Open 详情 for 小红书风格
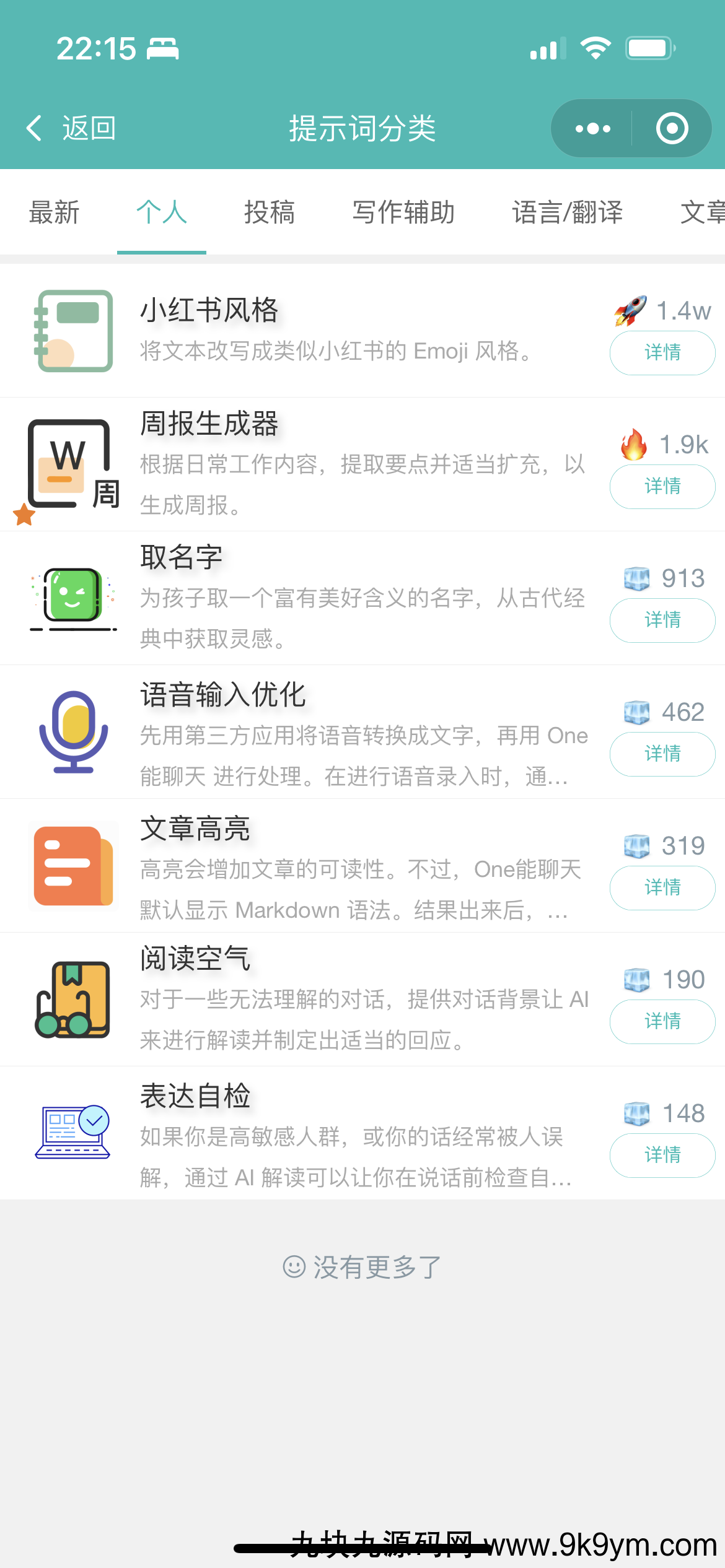This screenshot has width=725, height=1568. point(662,352)
